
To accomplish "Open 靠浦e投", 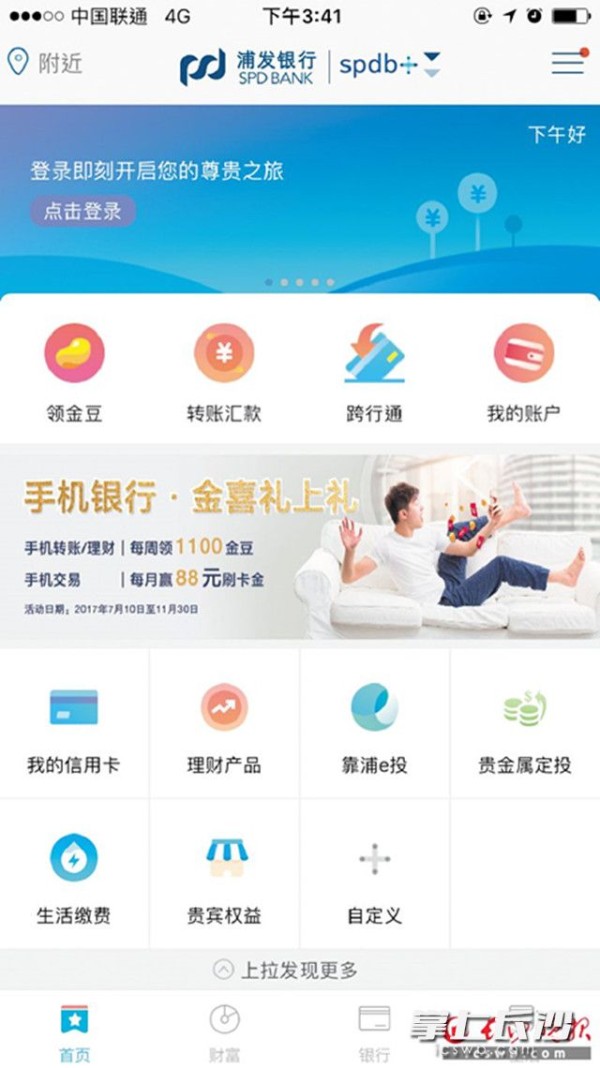I will [374, 724].
